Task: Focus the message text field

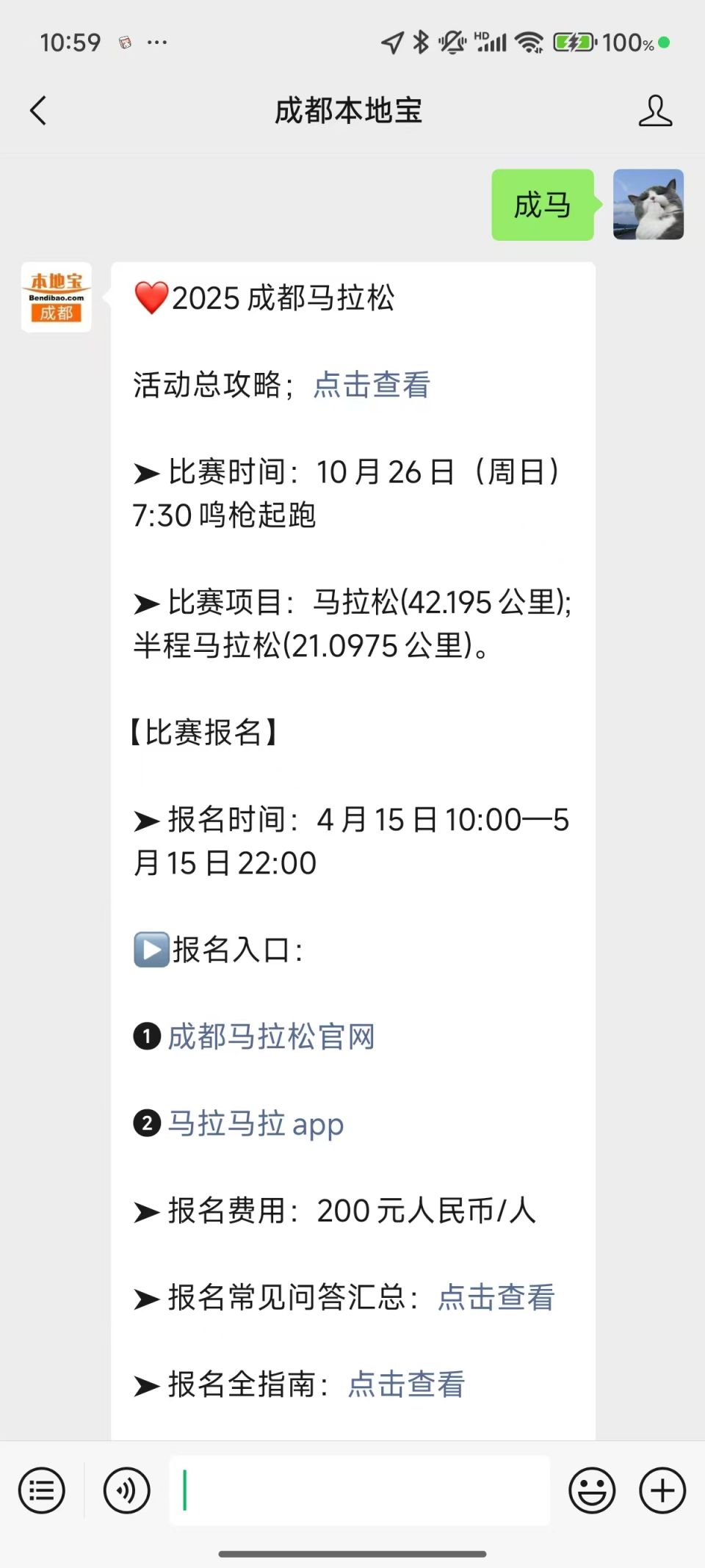Action: pos(360,1490)
